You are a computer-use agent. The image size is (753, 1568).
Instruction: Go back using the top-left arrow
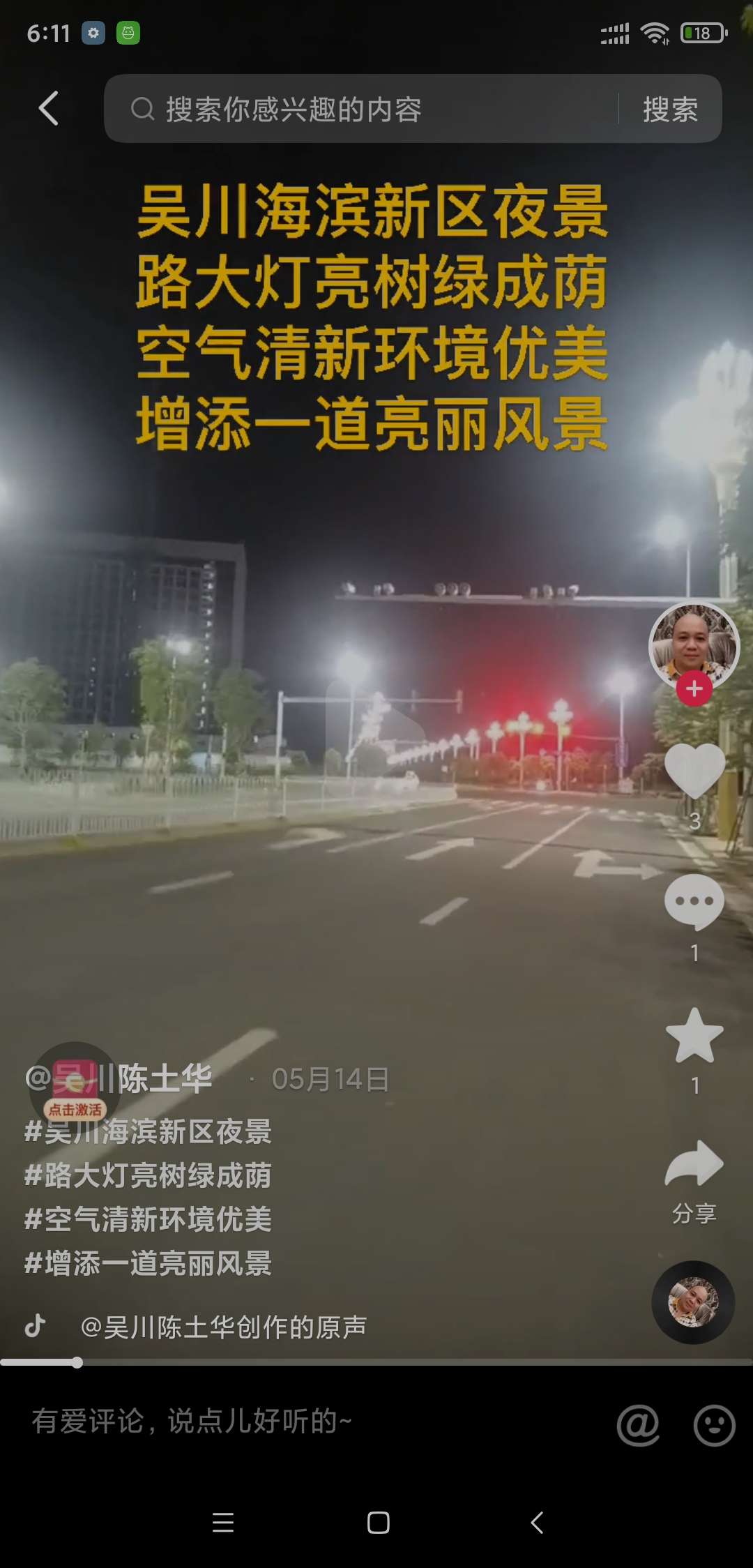tap(48, 109)
